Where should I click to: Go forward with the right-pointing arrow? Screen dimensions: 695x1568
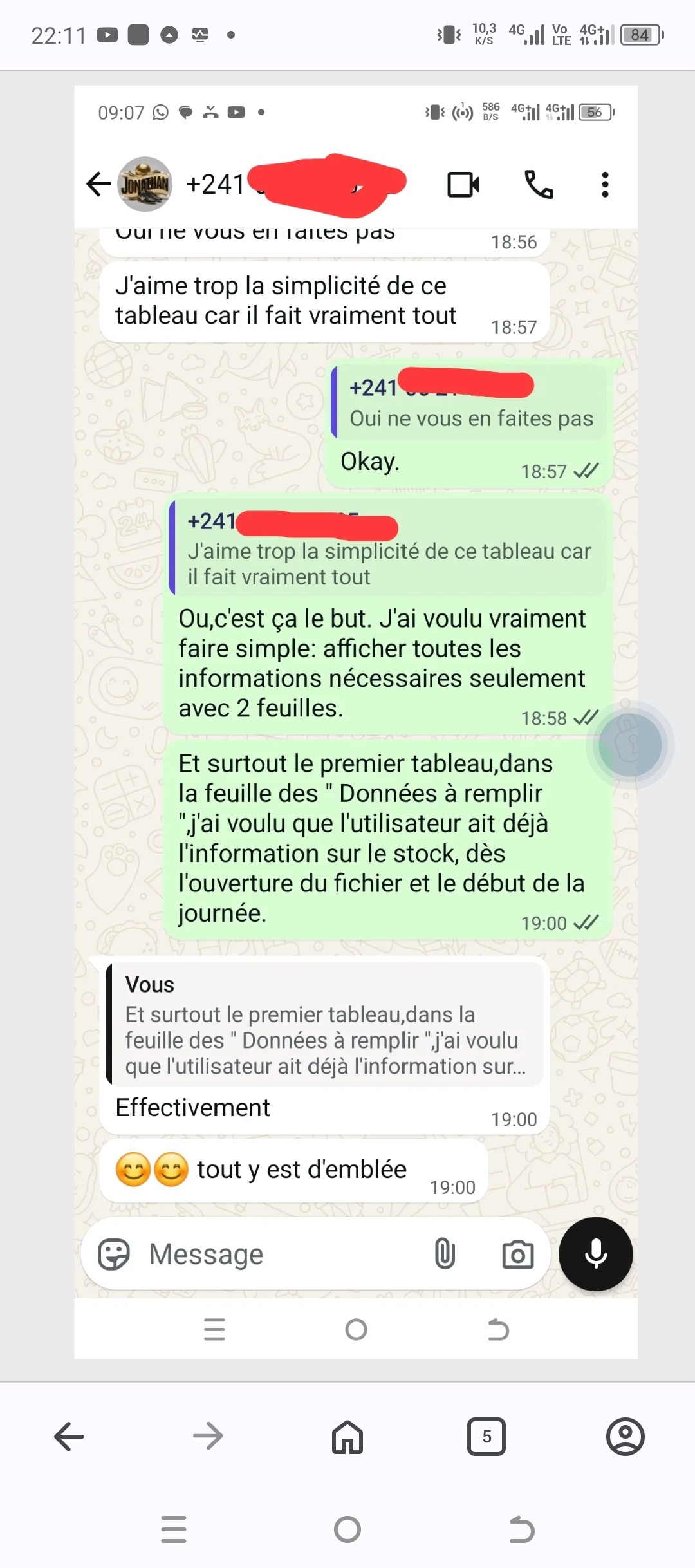click(x=208, y=1436)
